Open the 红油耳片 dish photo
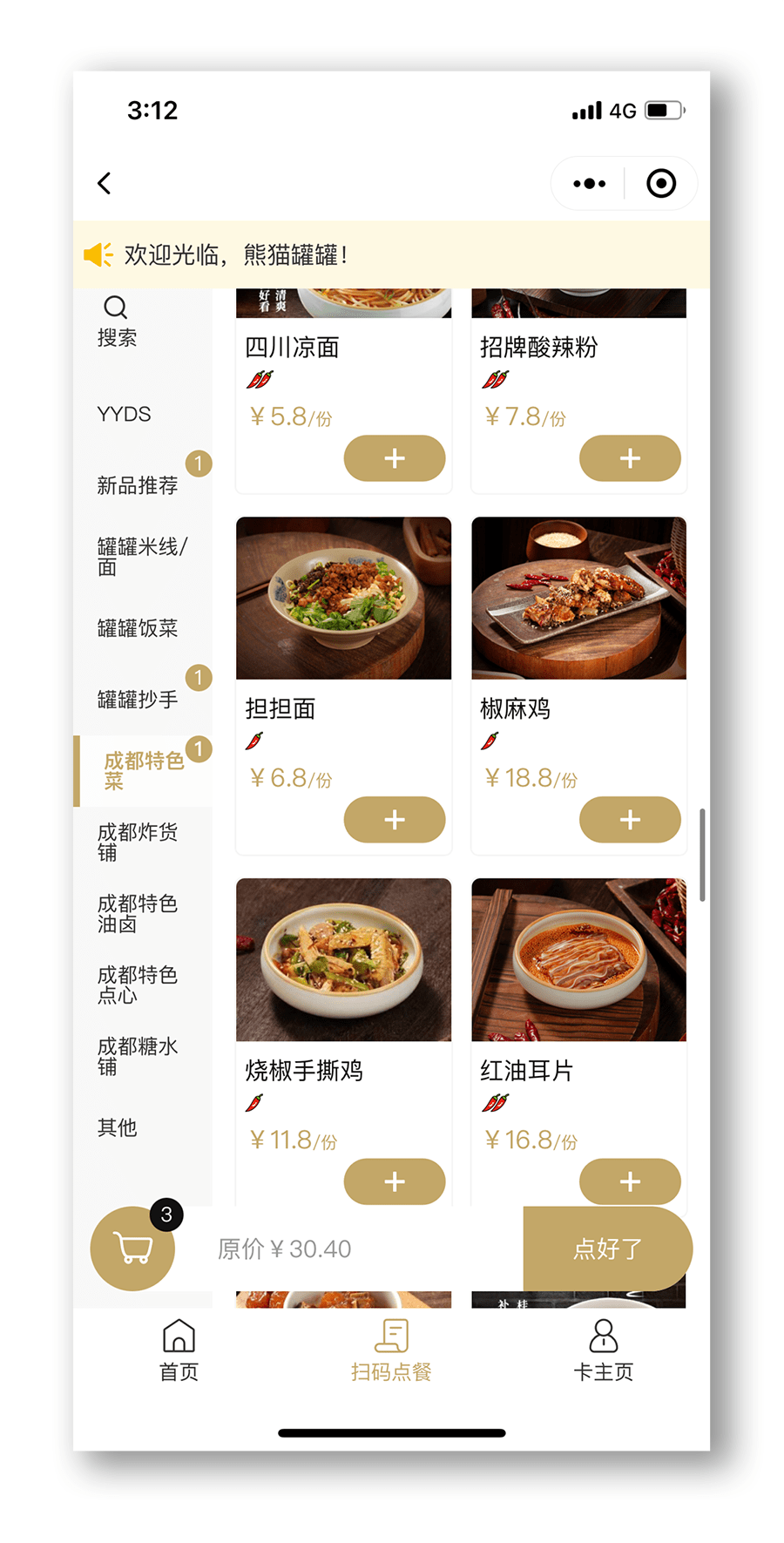Screen dimensions: 784x1543 [578, 960]
